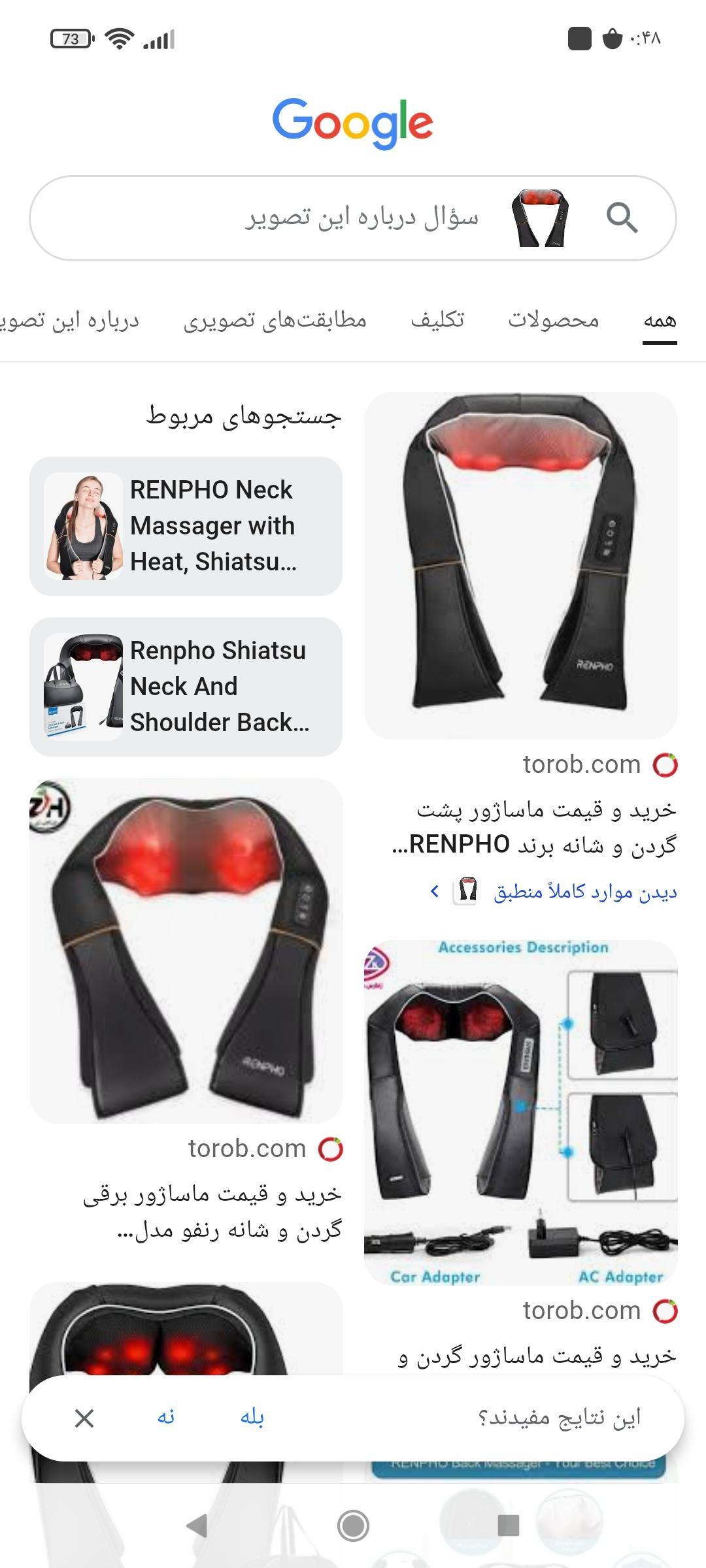This screenshot has width=706, height=1568.
Task: Open the massager image thumbnail in search box
Action: tap(540, 218)
